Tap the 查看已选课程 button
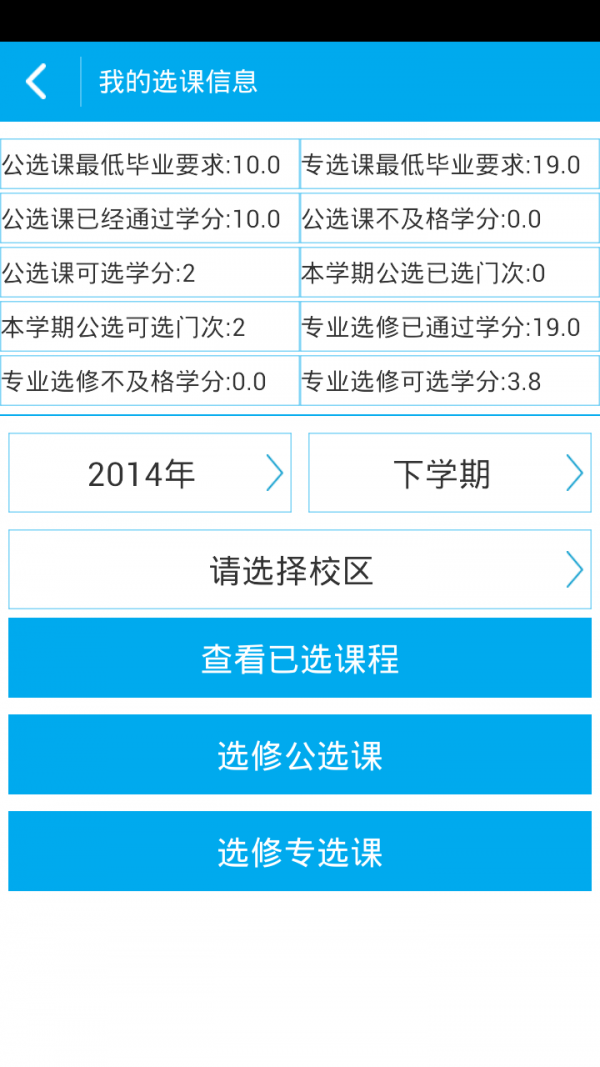 [x=300, y=658]
